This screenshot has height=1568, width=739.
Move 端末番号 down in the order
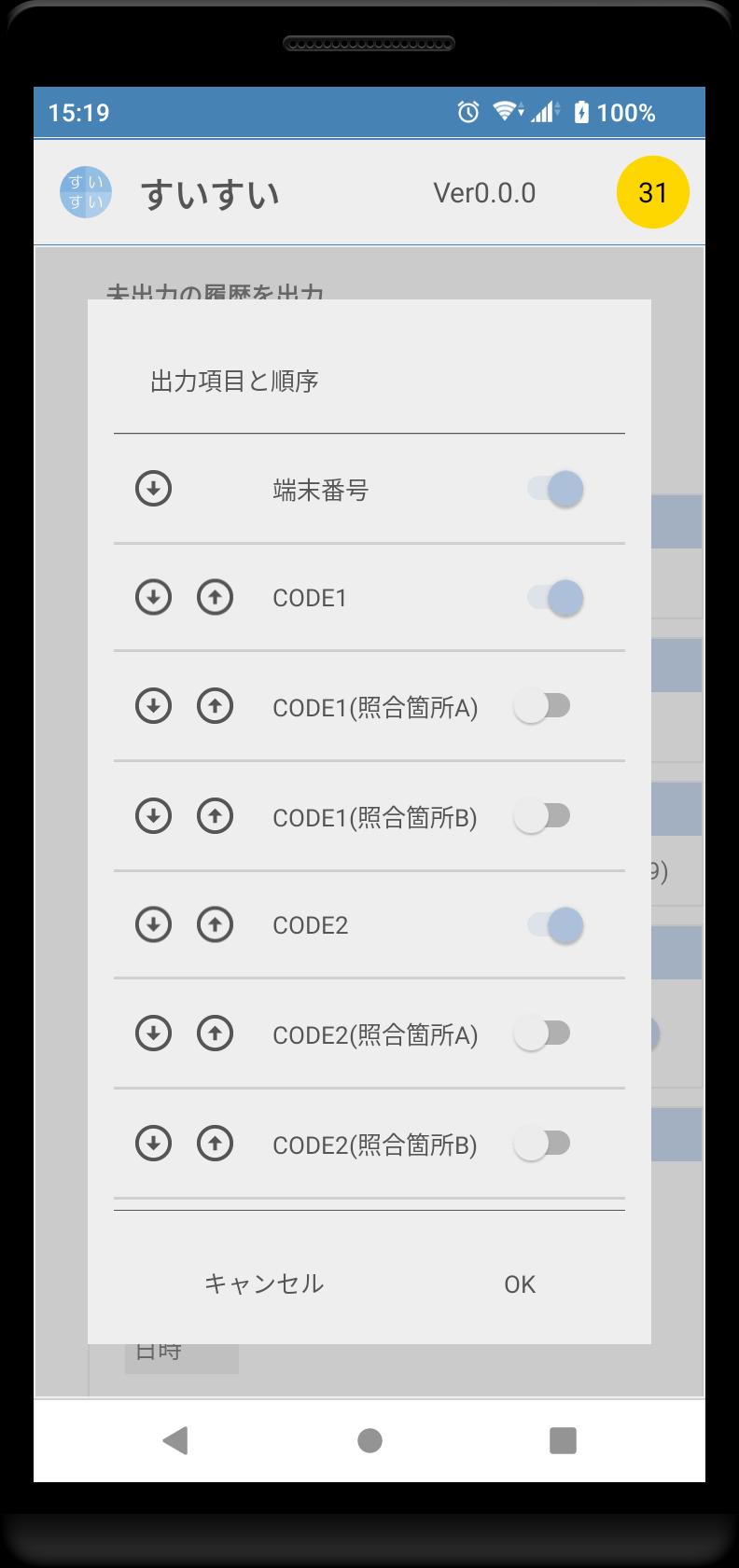coord(153,488)
